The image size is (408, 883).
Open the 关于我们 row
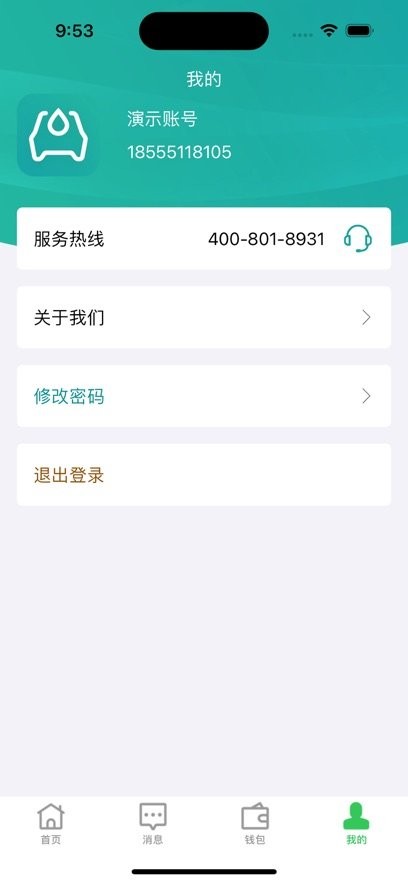tap(204, 317)
